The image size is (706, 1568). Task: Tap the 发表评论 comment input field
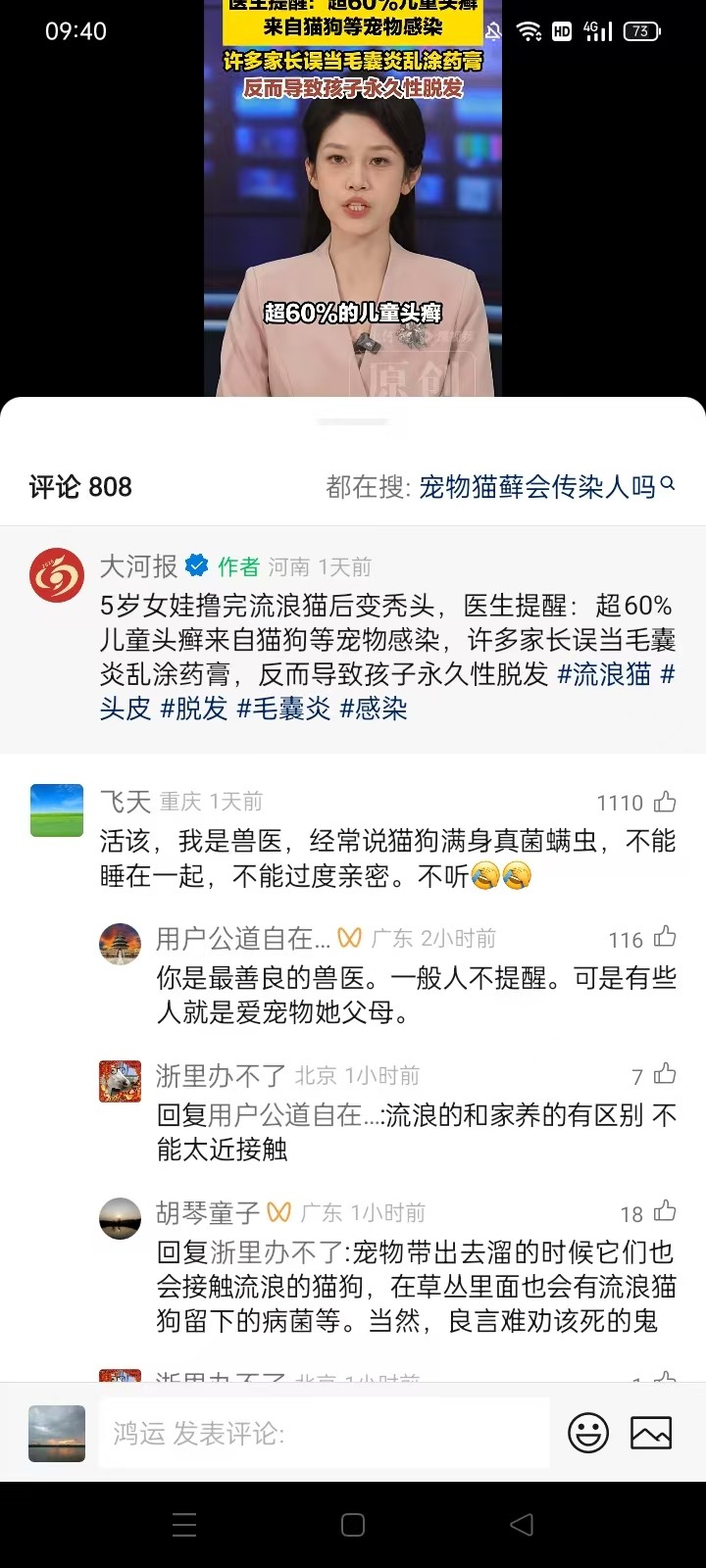pyautogui.click(x=324, y=1434)
